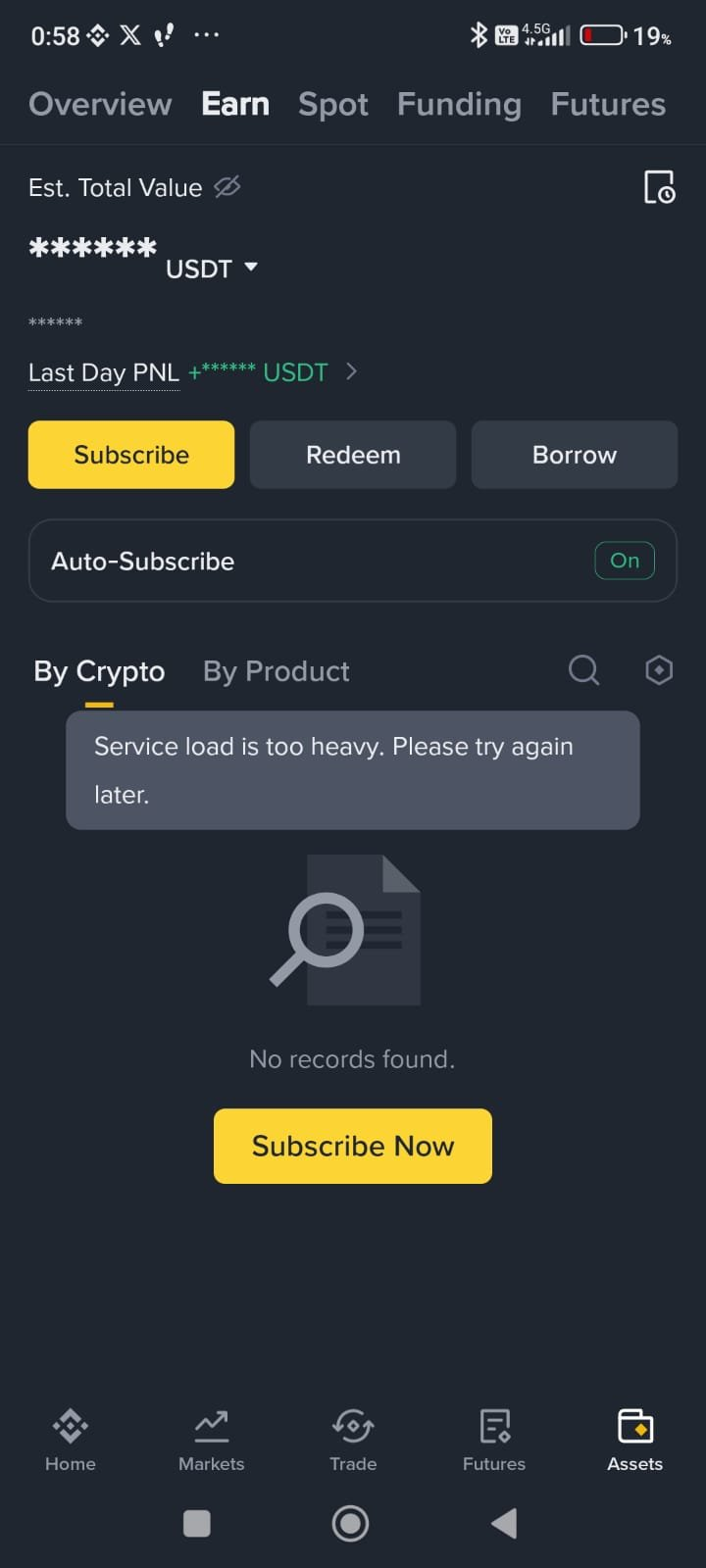Go to the Home tab

[x=71, y=1441]
